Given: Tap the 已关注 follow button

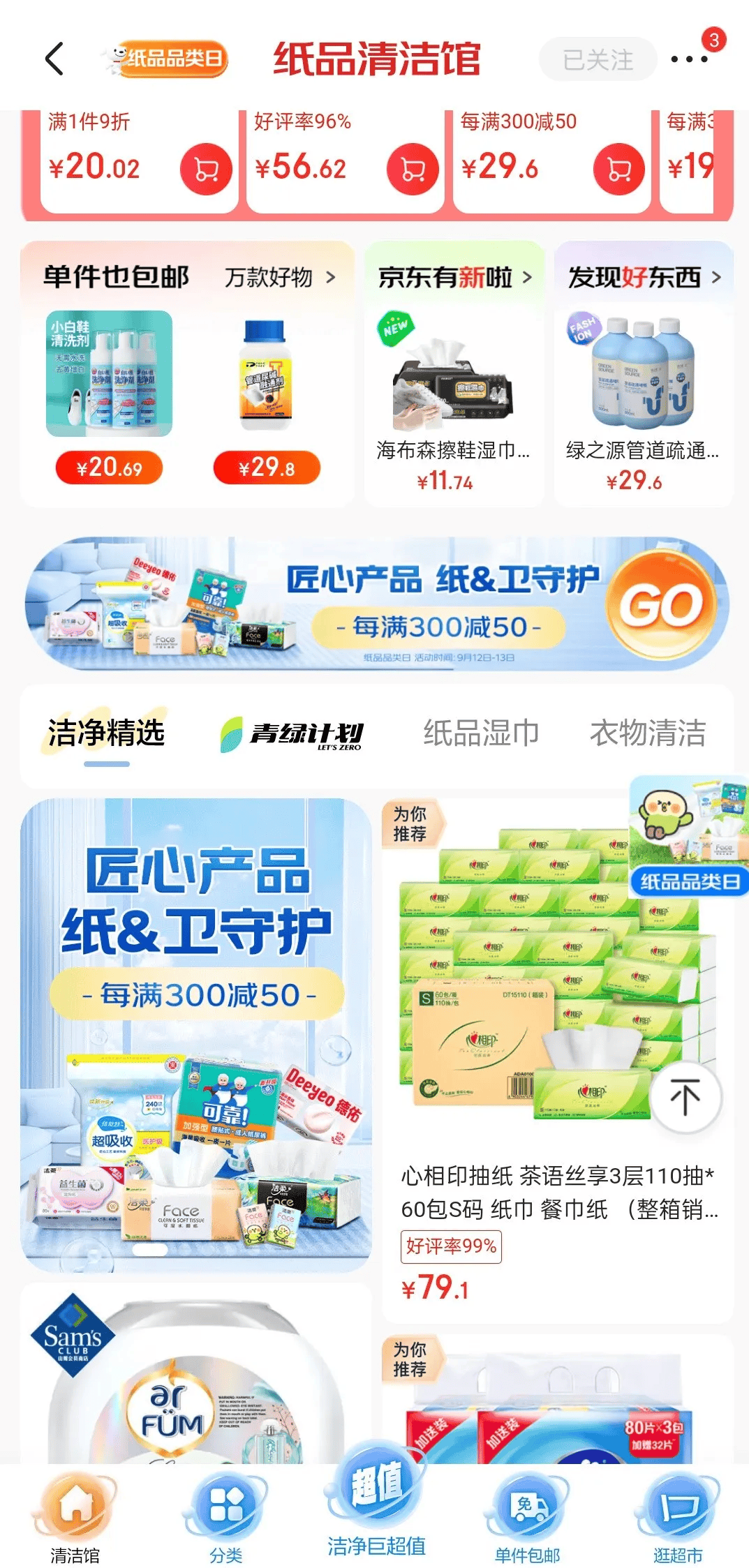Looking at the screenshot, I should pyautogui.click(x=598, y=59).
